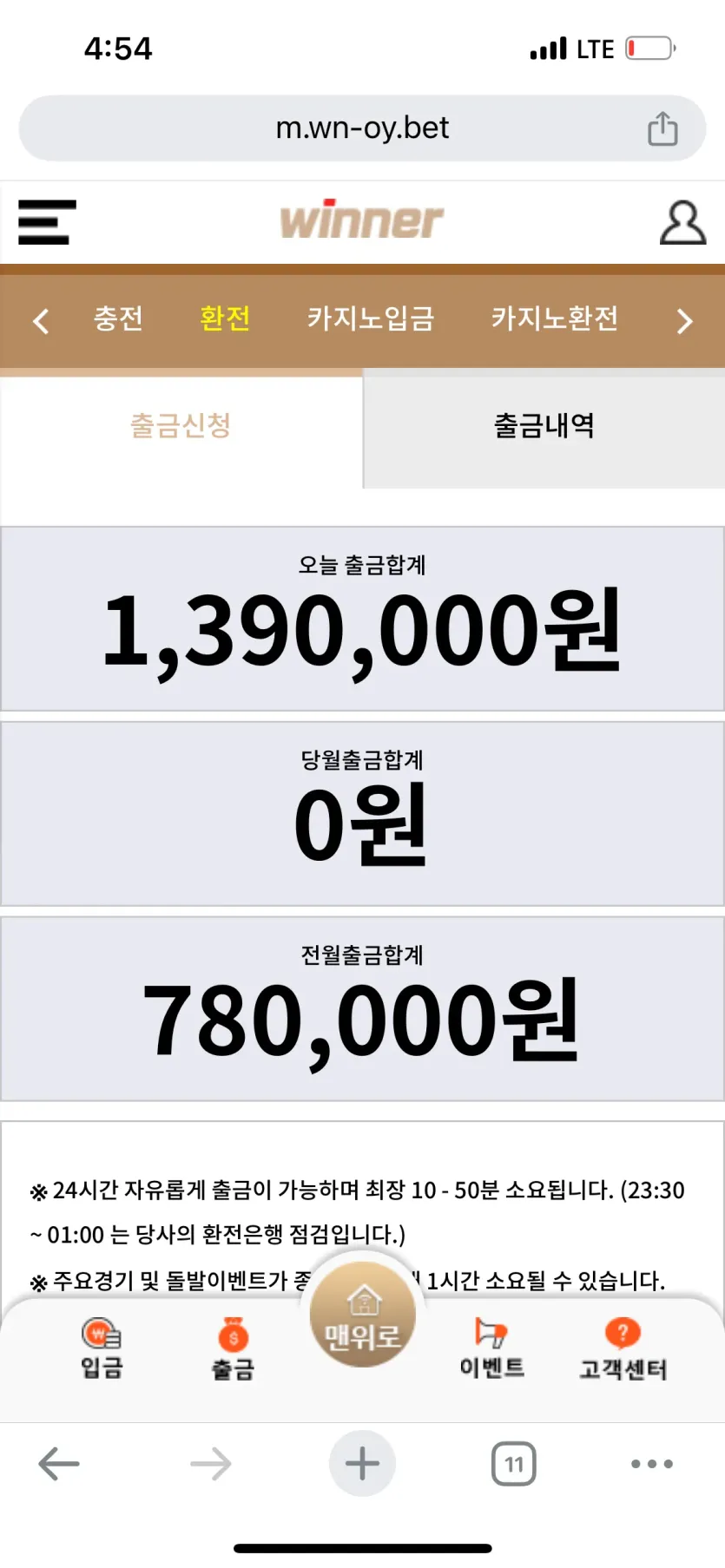Open the 고객센터 support section
Screen dimensions: 725x1568
pyautogui.click(x=623, y=1350)
